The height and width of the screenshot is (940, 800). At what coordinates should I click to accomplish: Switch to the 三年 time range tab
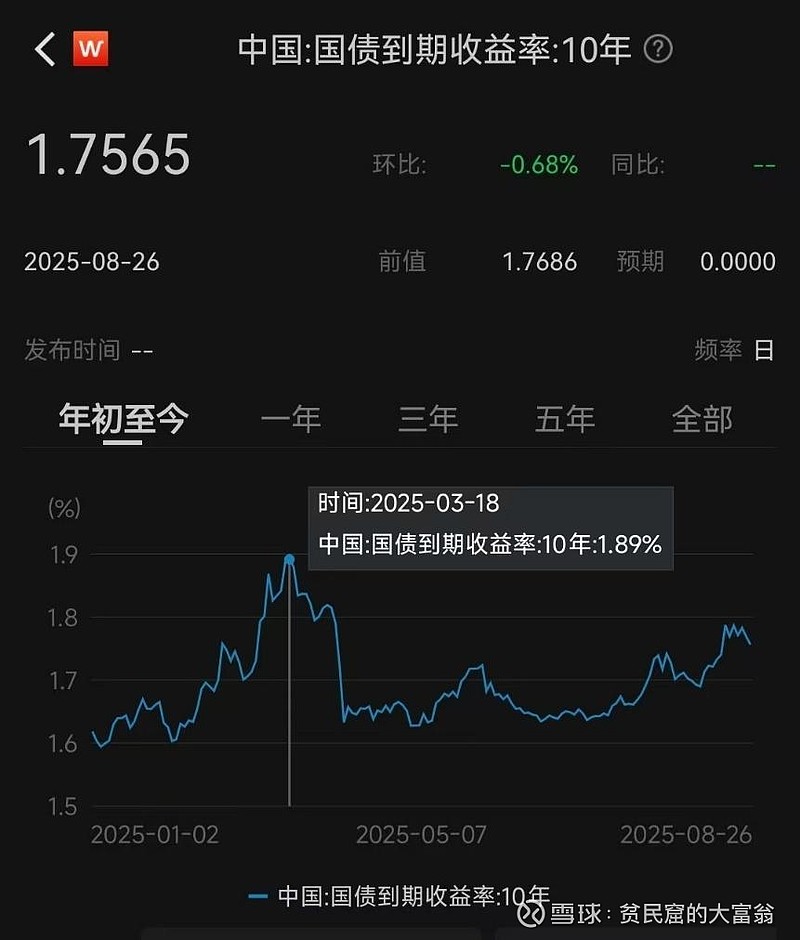point(428,419)
